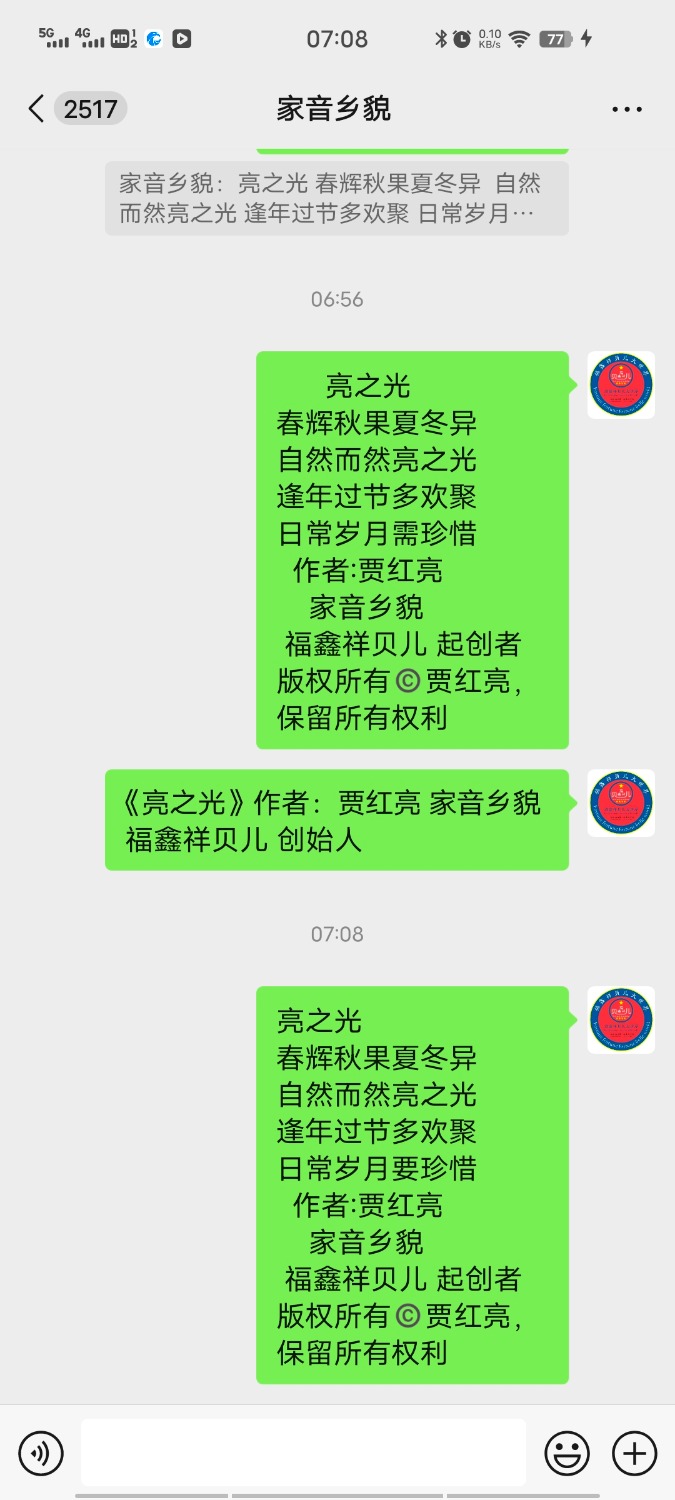Open the three-dot chat info menu
The image size is (675, 1500).
point(627,109)
